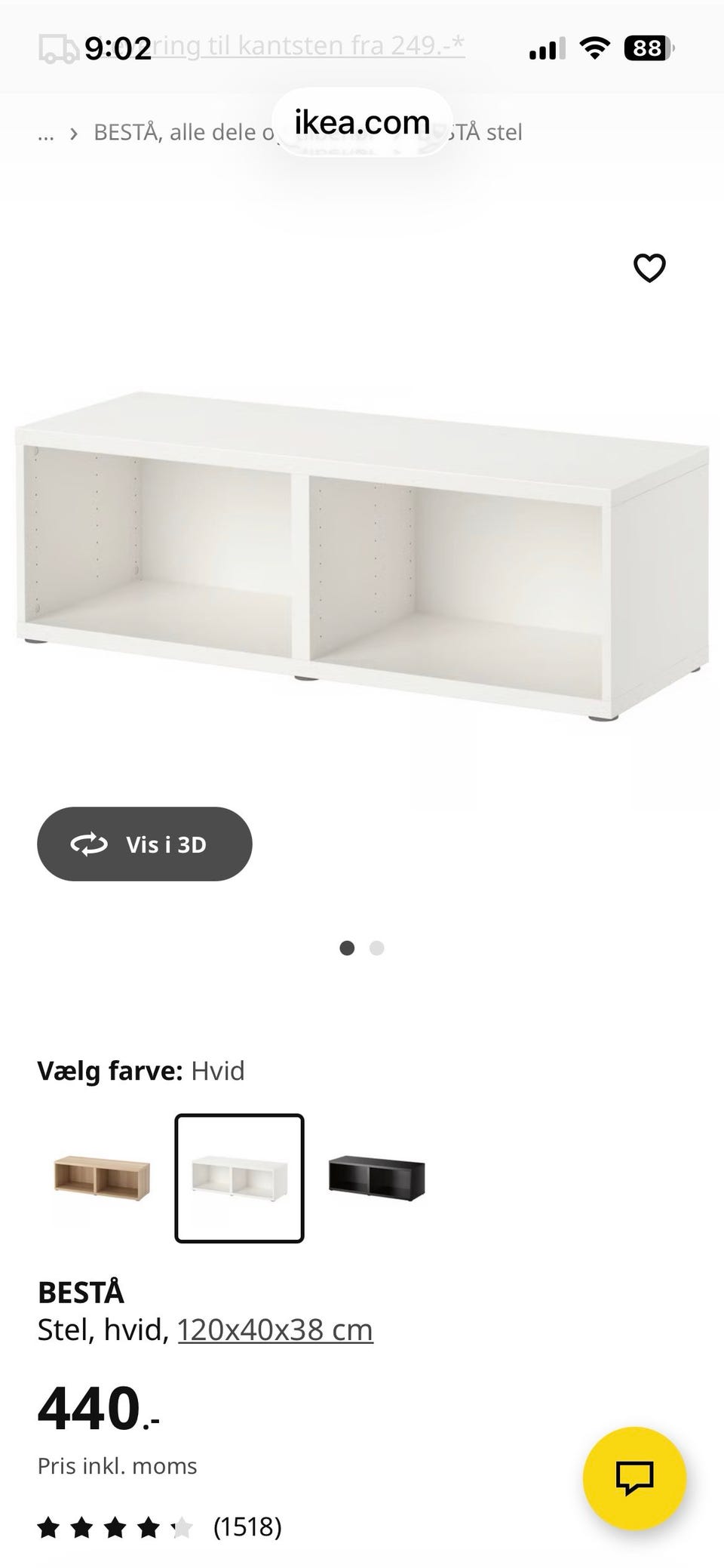
Task: Expand the collapsed breadcrumb ellipsis
Action: click(x=45, y=132)
